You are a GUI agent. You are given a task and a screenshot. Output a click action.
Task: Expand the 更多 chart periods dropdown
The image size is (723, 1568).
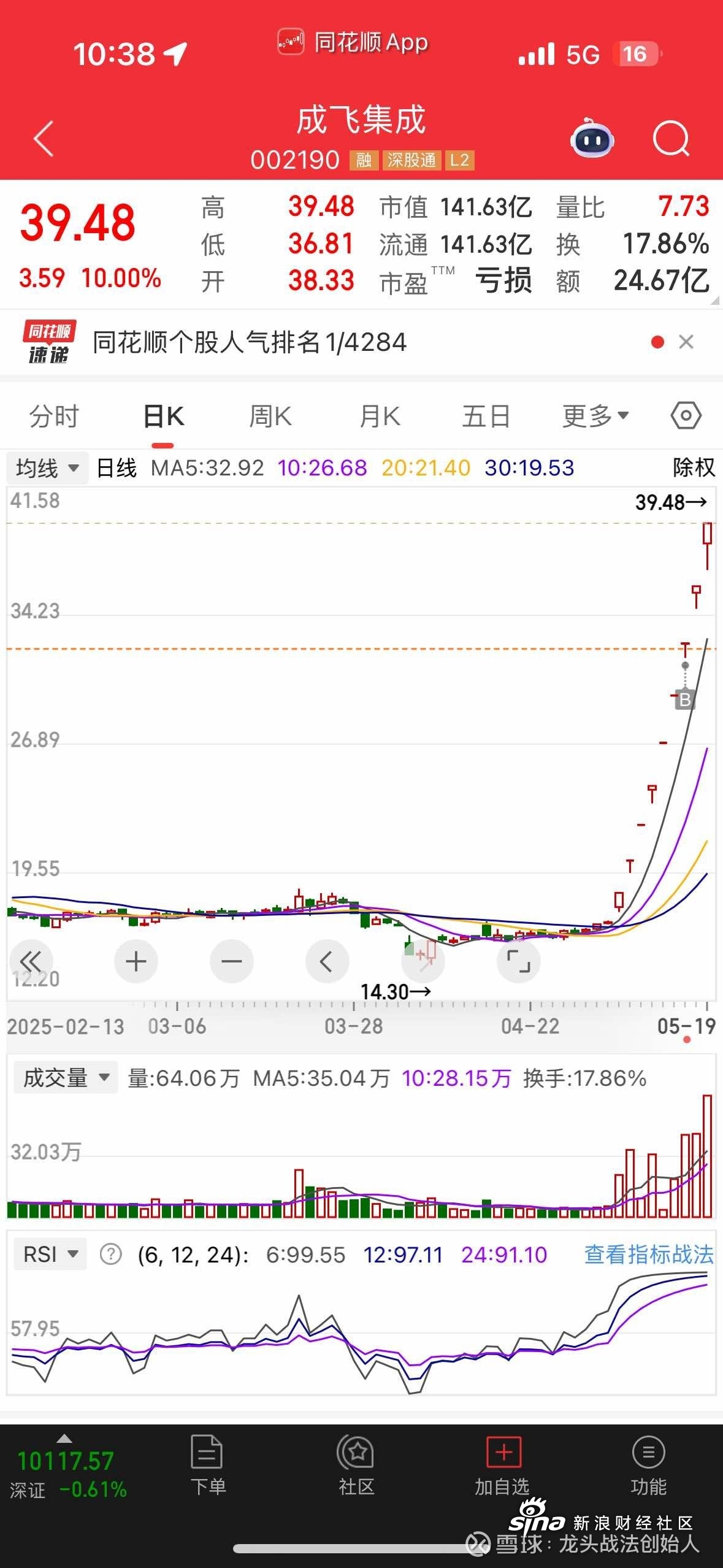pyautogui.click(x=595, y=417)
